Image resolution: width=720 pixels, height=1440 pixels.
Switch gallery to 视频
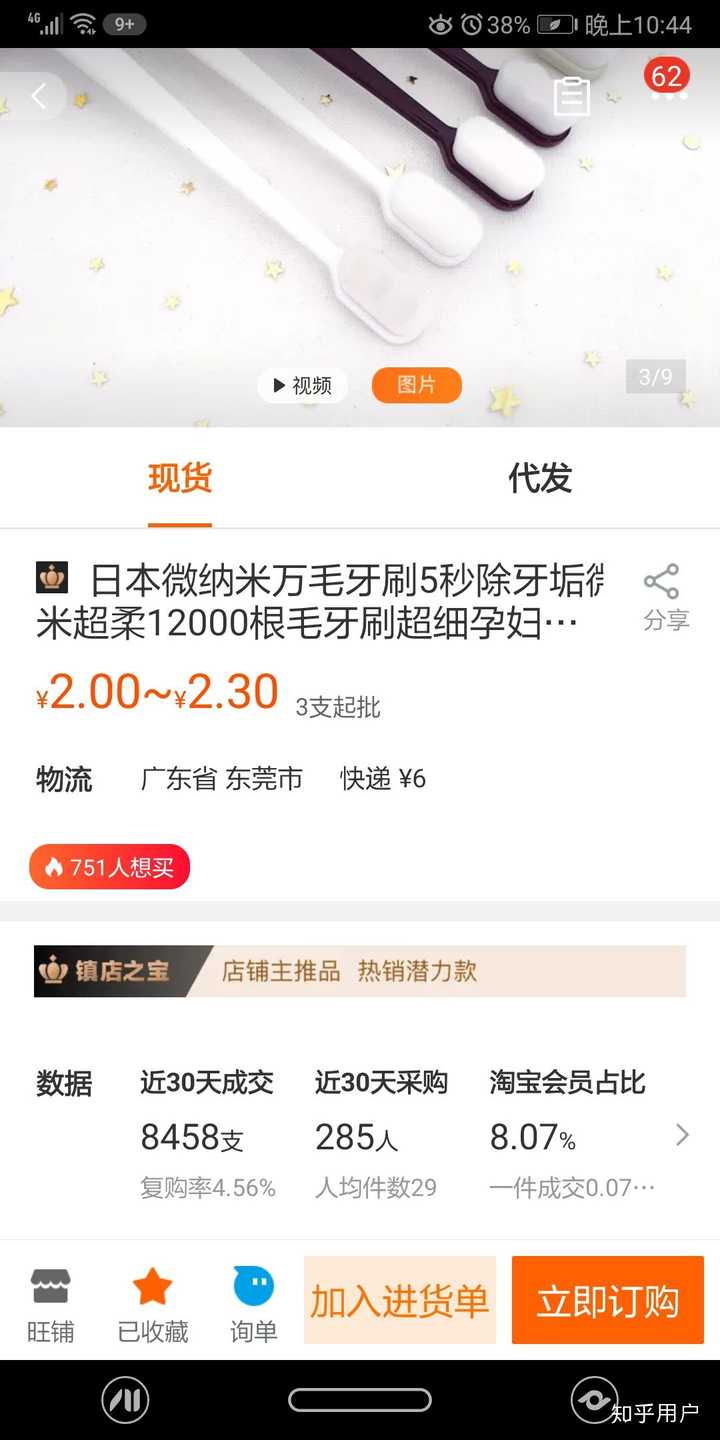pyautogui.click(x=302, y=386)
